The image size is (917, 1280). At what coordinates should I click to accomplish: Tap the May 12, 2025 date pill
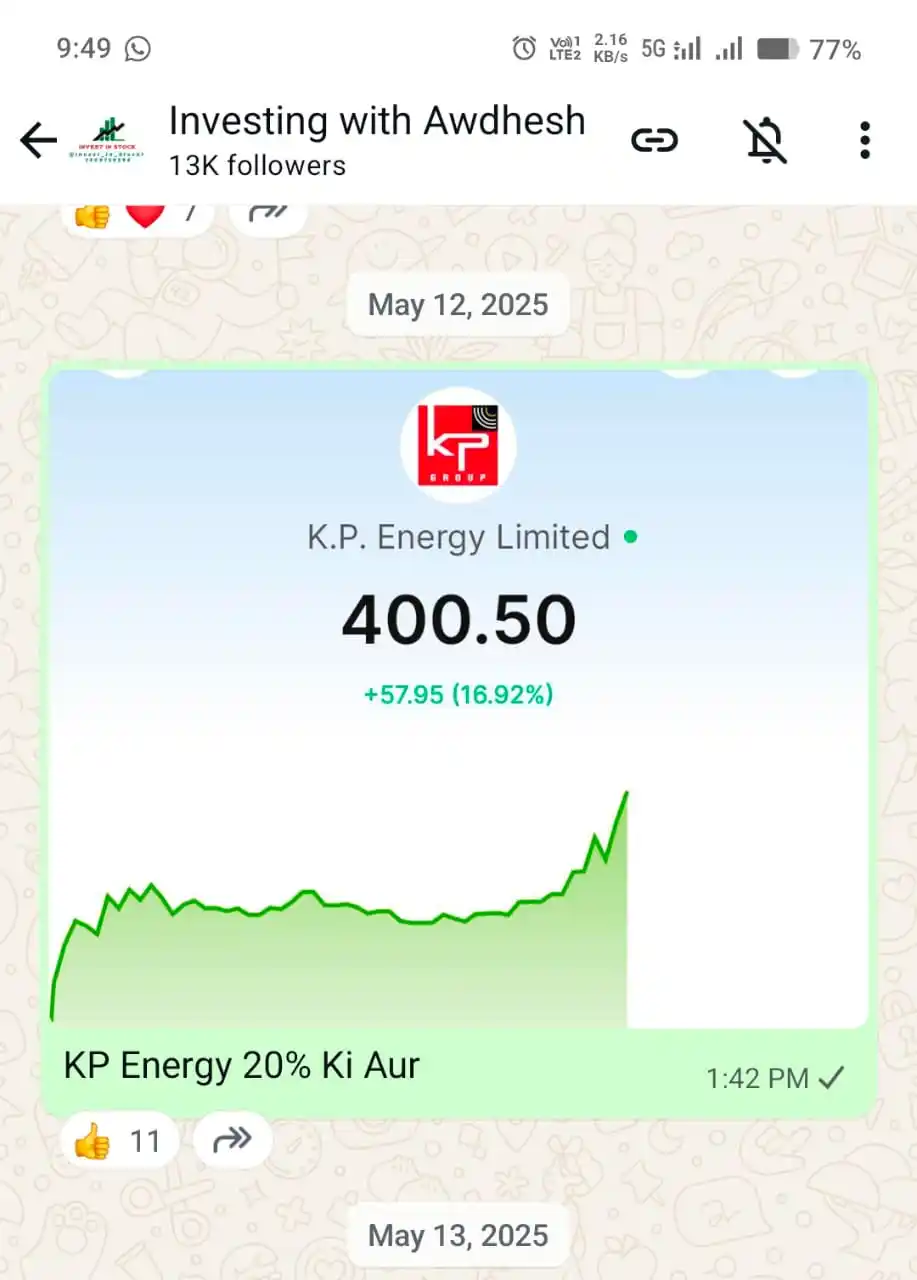coord(457,304)
